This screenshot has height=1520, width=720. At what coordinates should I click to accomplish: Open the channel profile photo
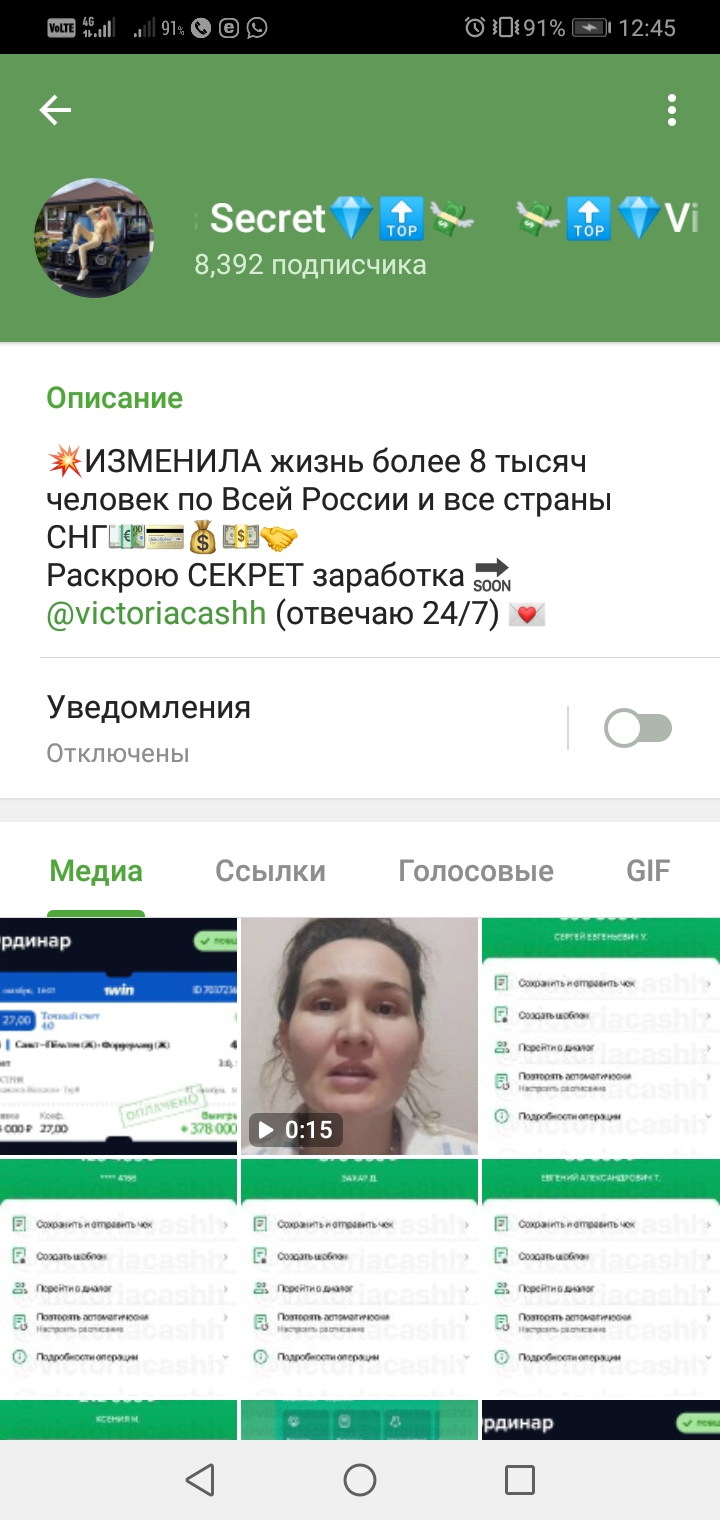94,238
